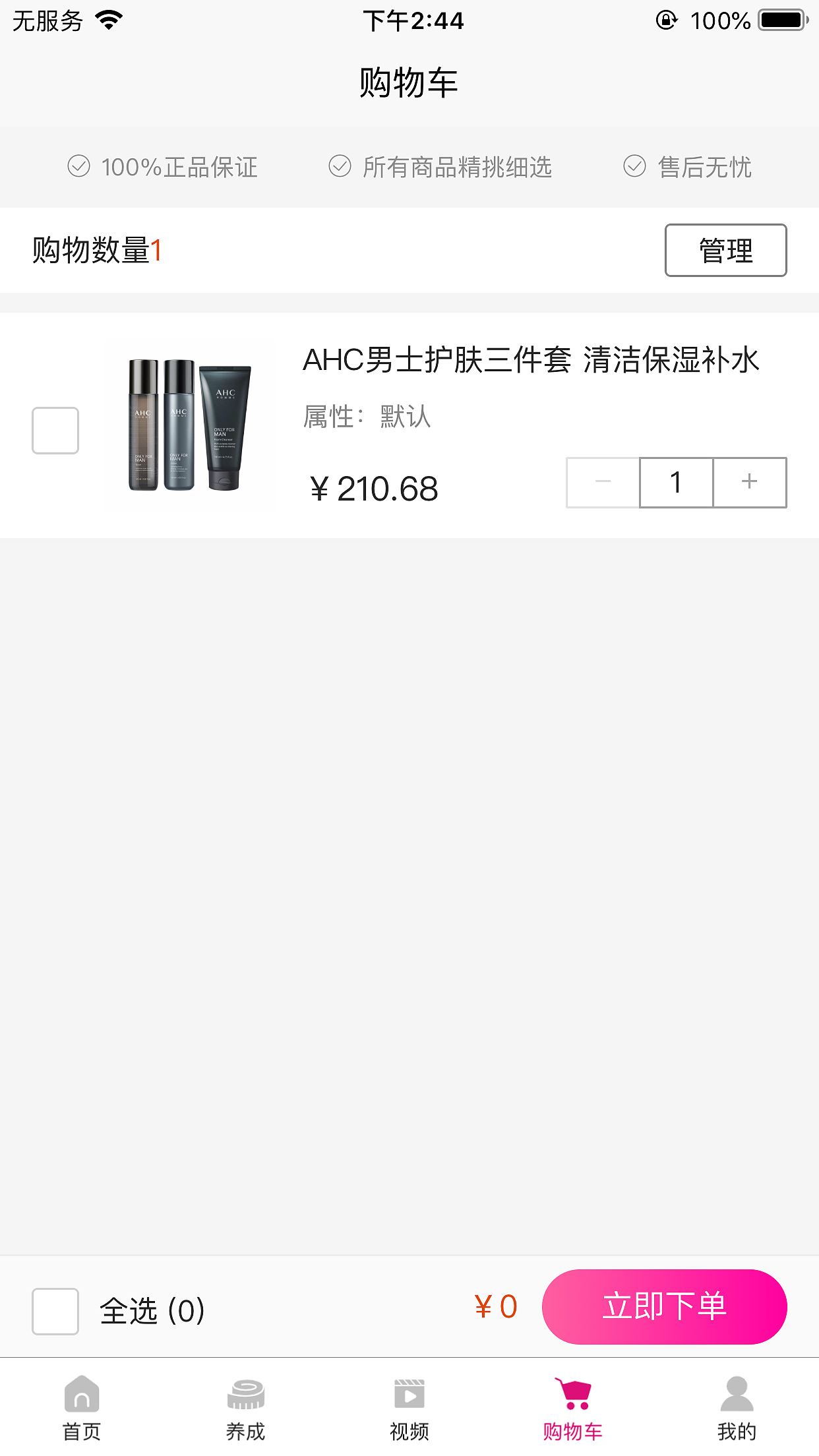Open the 视频 video section icon
Image resolution: width=819 pixels, height=1456 pixels.
pyautogui.click(x=409, y=1395)
